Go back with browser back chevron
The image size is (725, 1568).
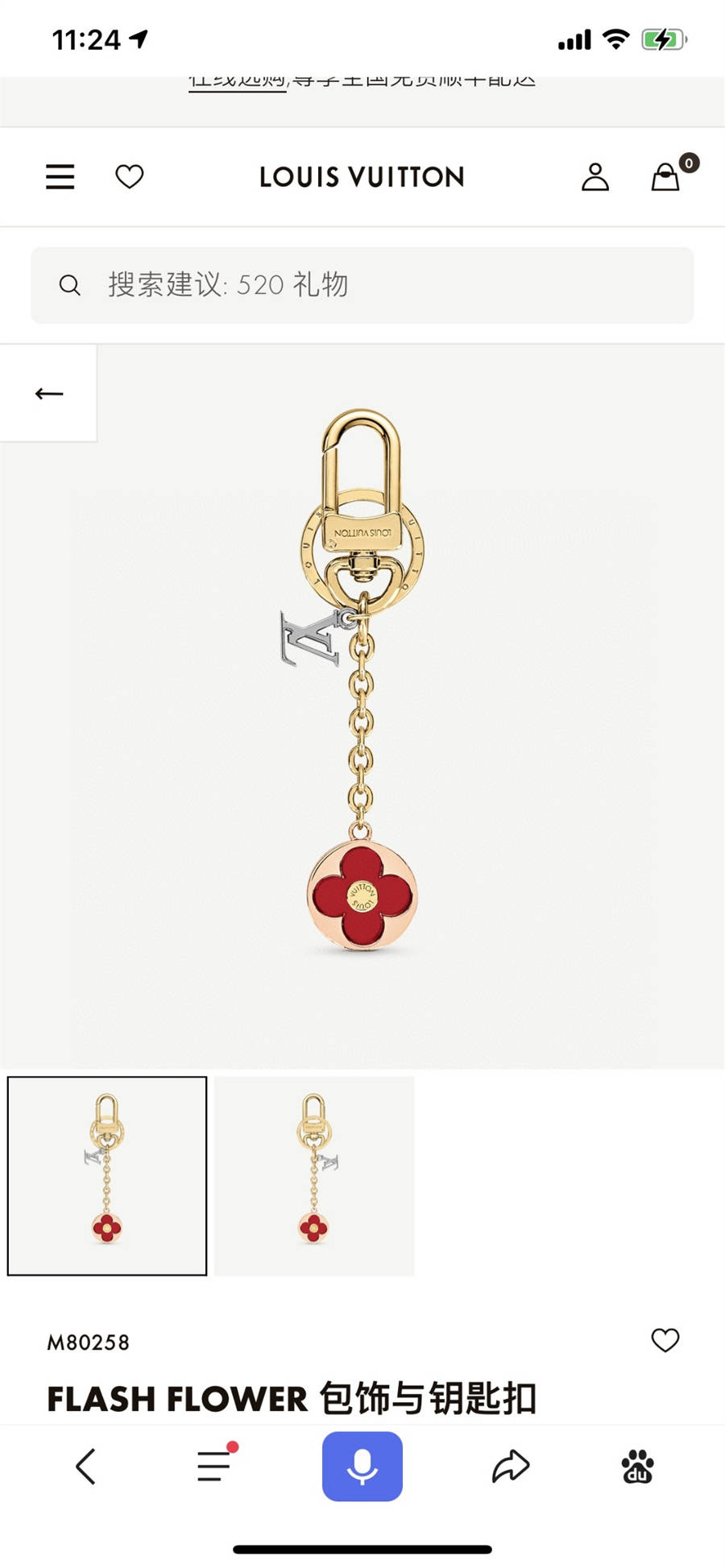click(86, 1467)
